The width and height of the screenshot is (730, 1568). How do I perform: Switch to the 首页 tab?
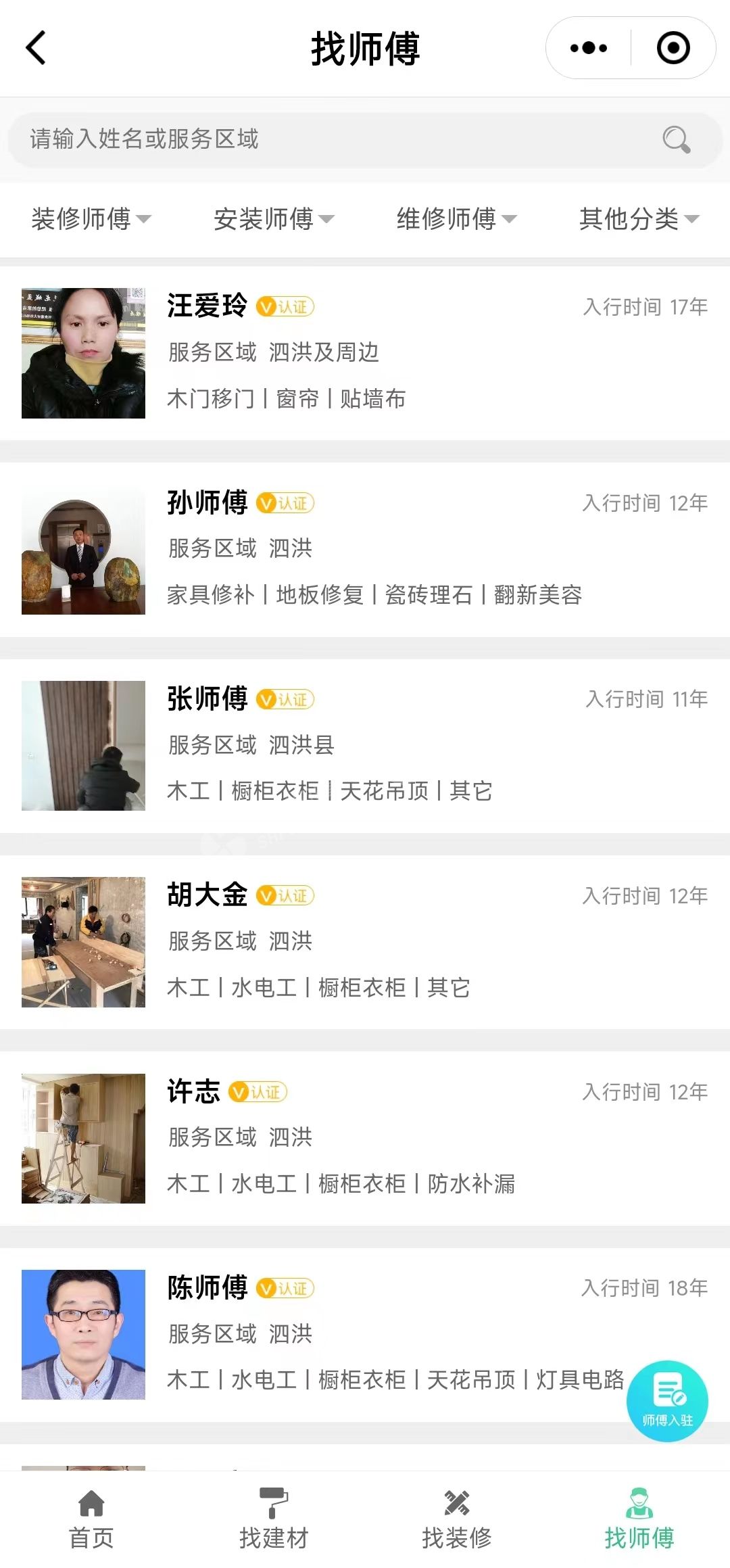pyautogui.click(x=91, y=1520)
